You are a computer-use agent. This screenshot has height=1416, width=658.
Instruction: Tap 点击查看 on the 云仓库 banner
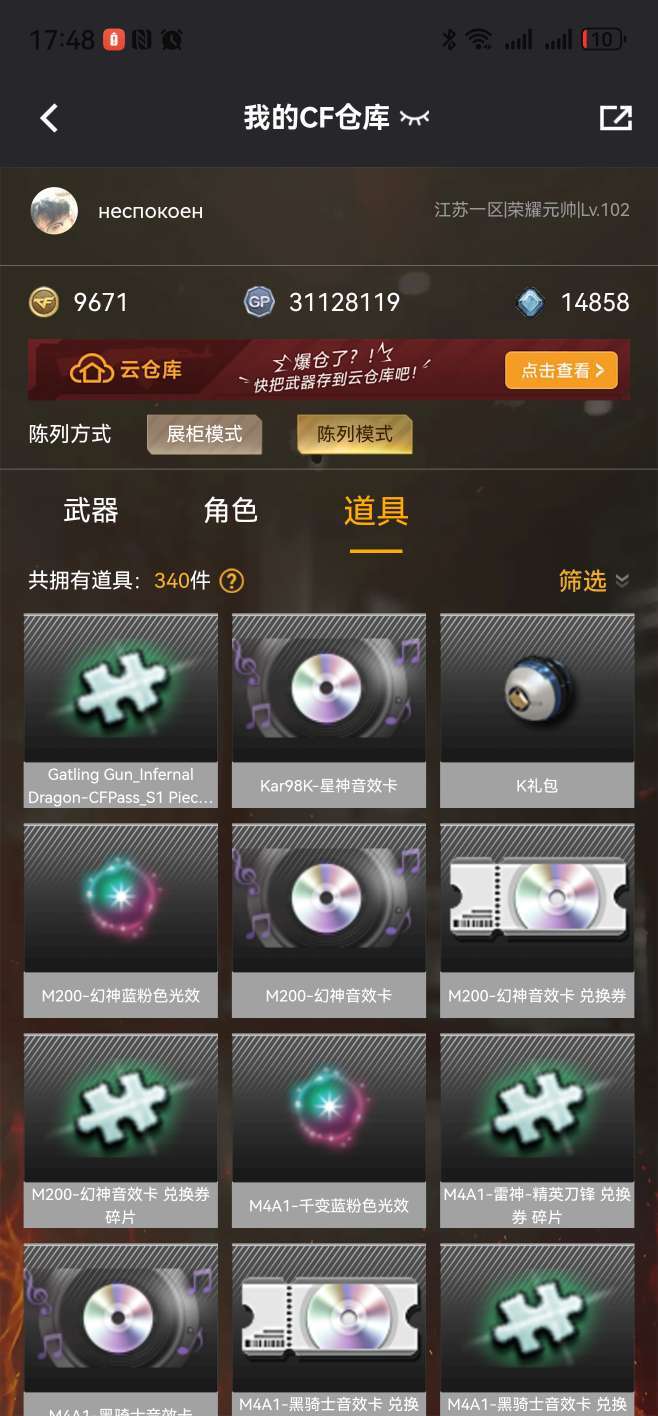click(561, 370)
